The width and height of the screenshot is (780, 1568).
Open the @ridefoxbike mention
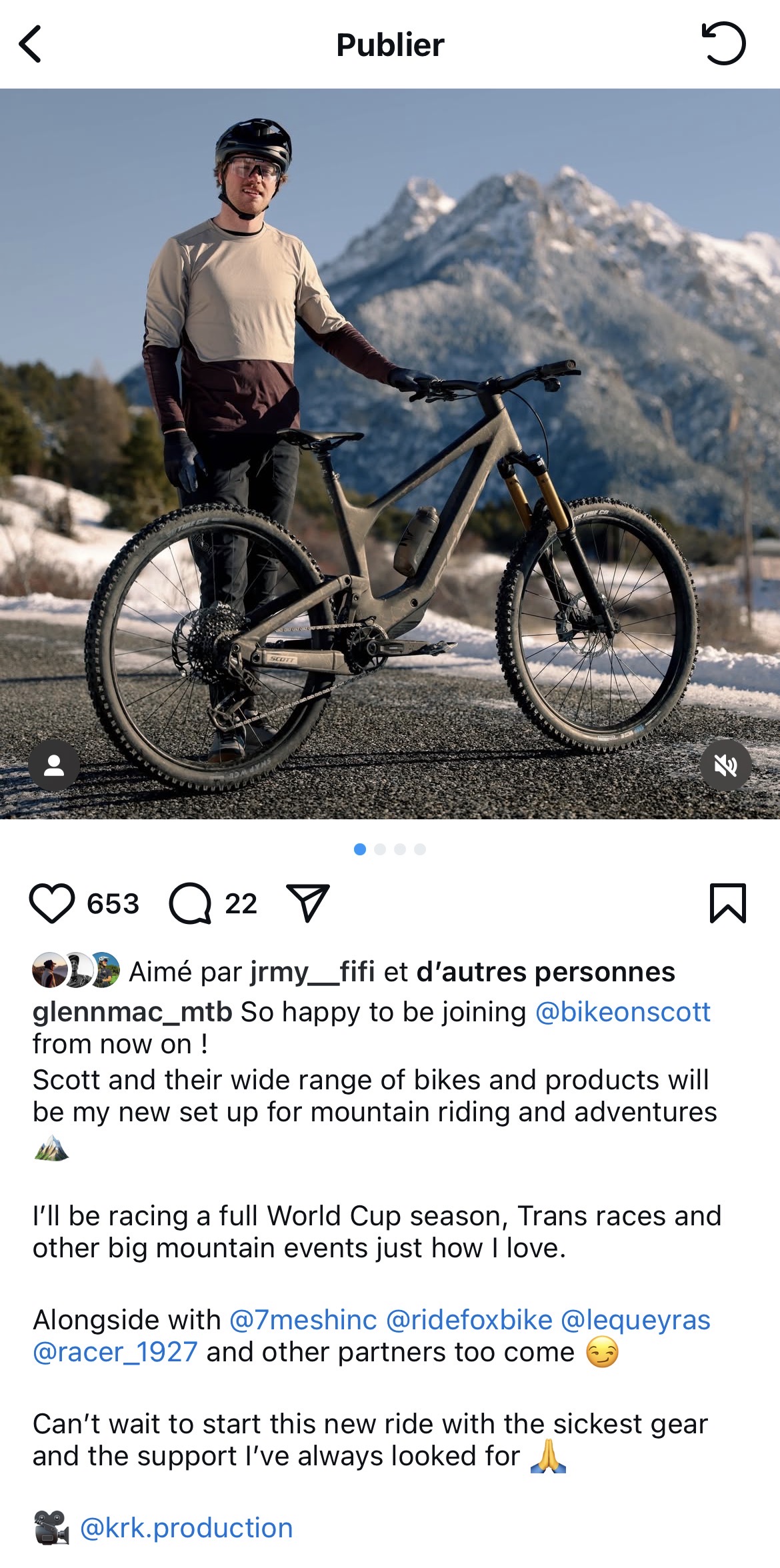click(469, 1320)
